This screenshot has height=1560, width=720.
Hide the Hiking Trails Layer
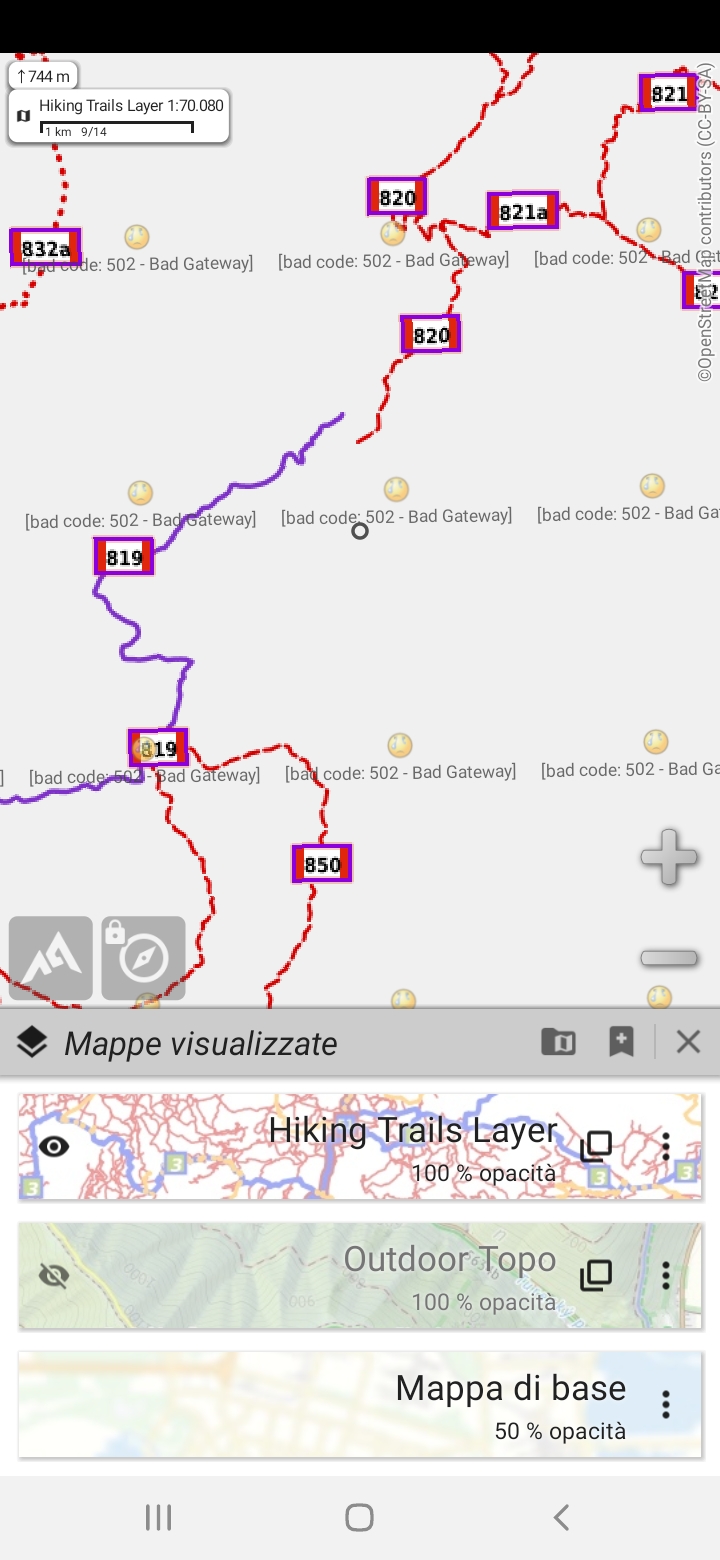pyautogui.click(x=54, y=1146)
